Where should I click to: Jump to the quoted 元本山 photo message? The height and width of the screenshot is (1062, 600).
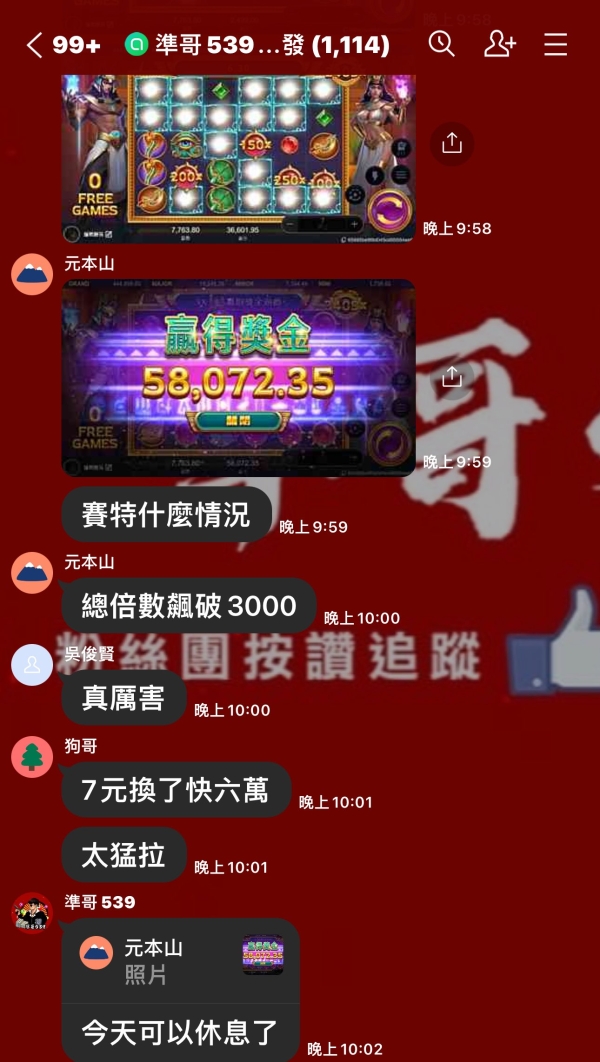point(180,960)
